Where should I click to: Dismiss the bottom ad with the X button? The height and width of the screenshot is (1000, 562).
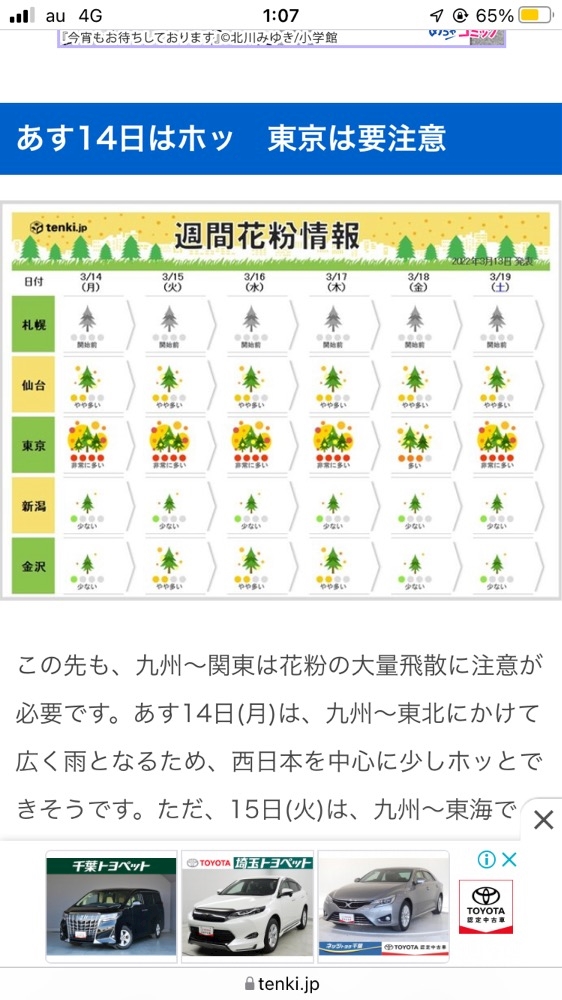point(543,820)
